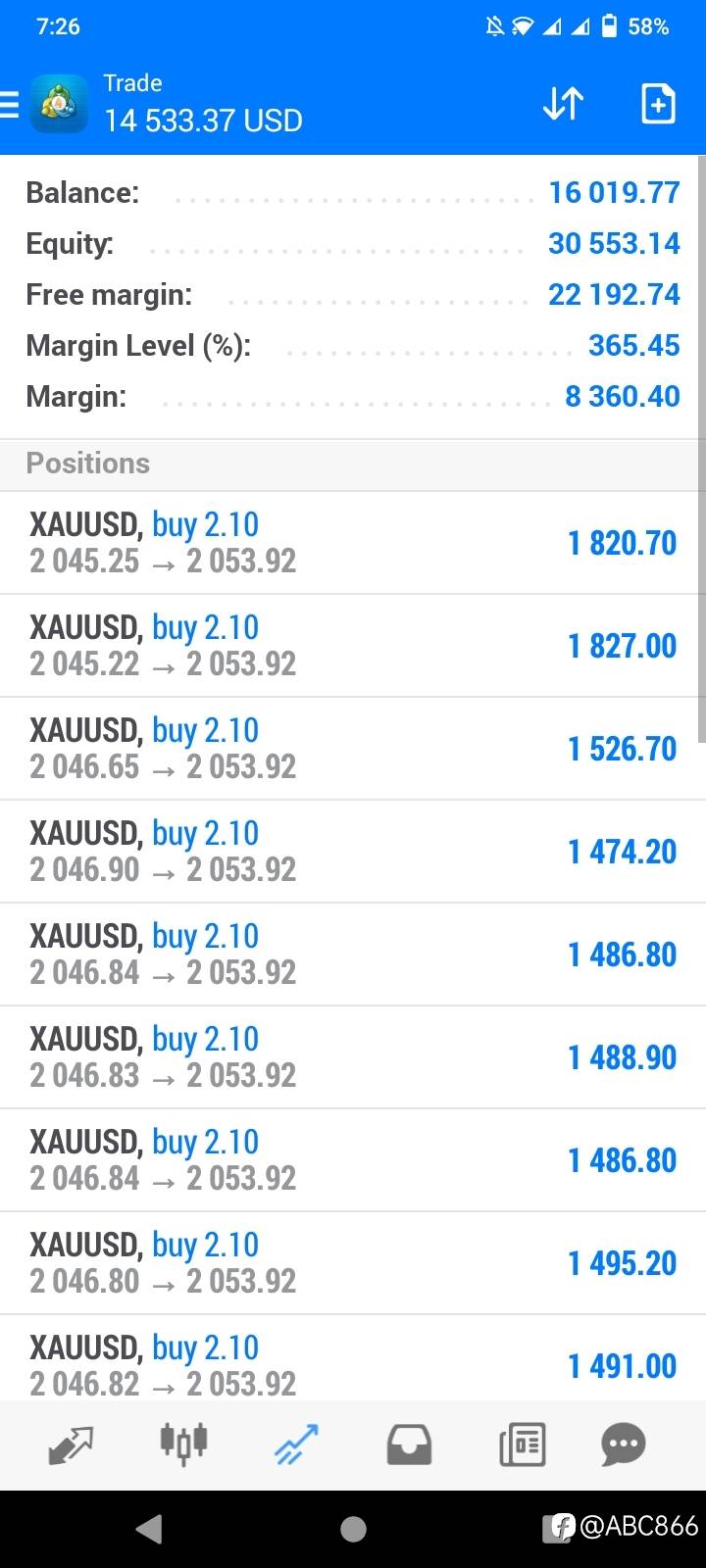Select the XAUUSD position opened at 2 046.90
This screenshot has height=1568, width=706.
tap(353, 852)
